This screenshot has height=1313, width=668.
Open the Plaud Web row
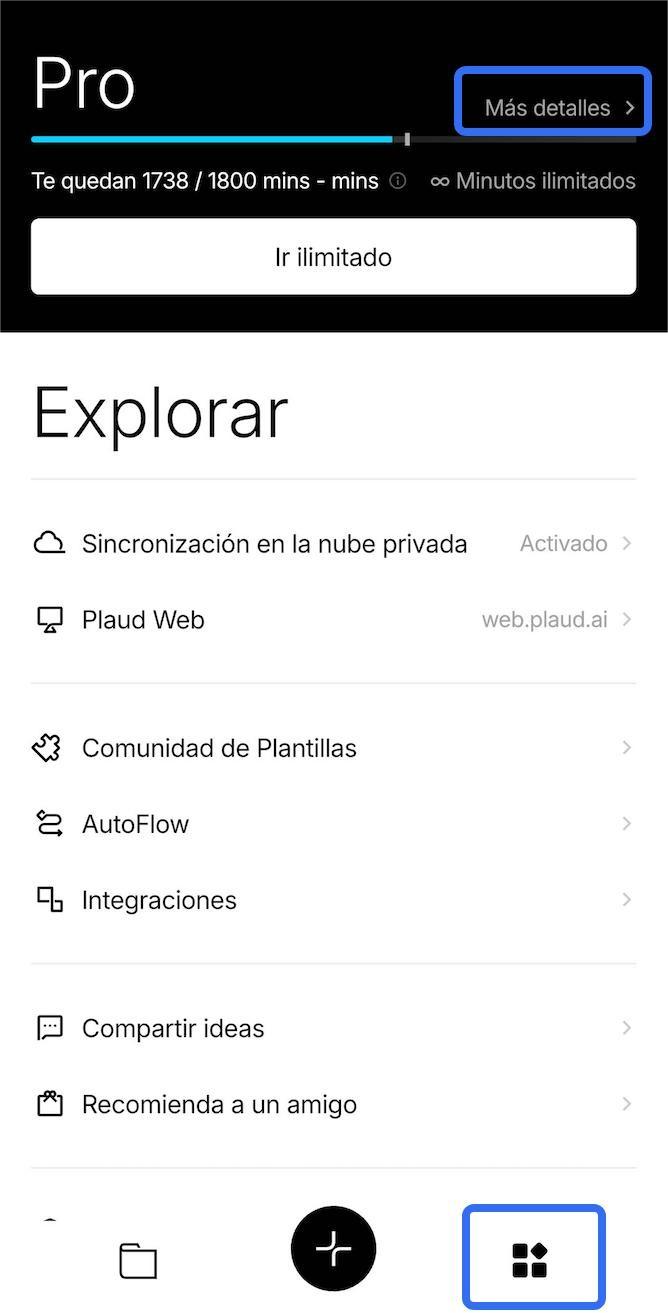[x=333, y=620]
